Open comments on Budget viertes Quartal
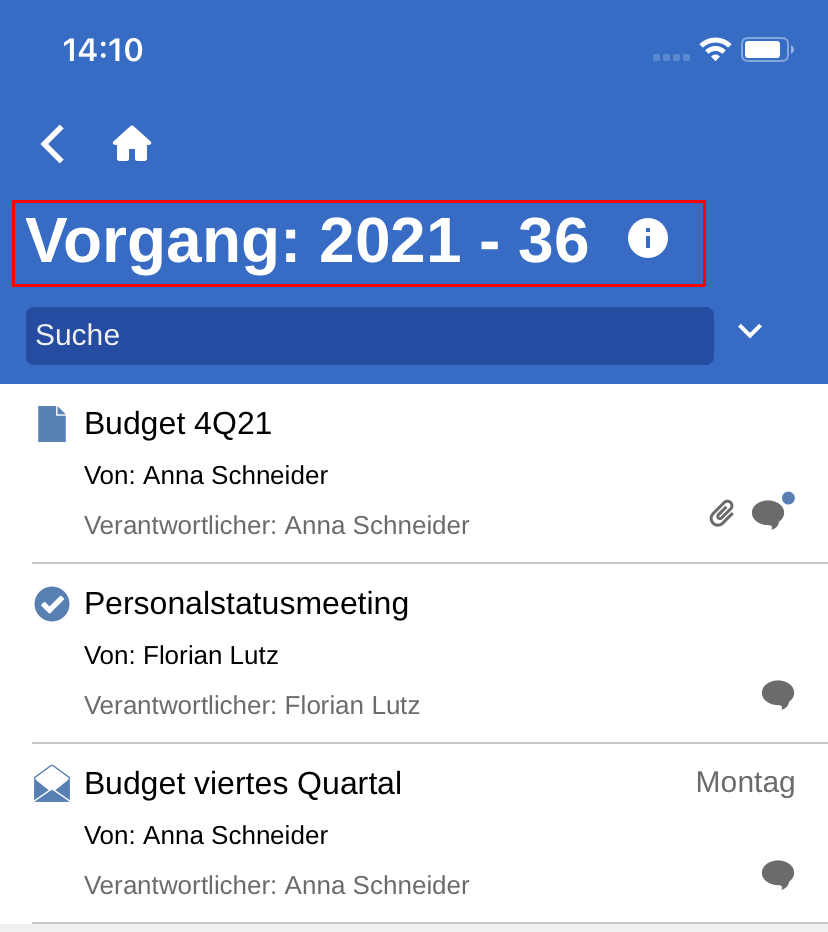Image resolution: width=828 pixels, height=932 pixels. (x=777, y=874)
